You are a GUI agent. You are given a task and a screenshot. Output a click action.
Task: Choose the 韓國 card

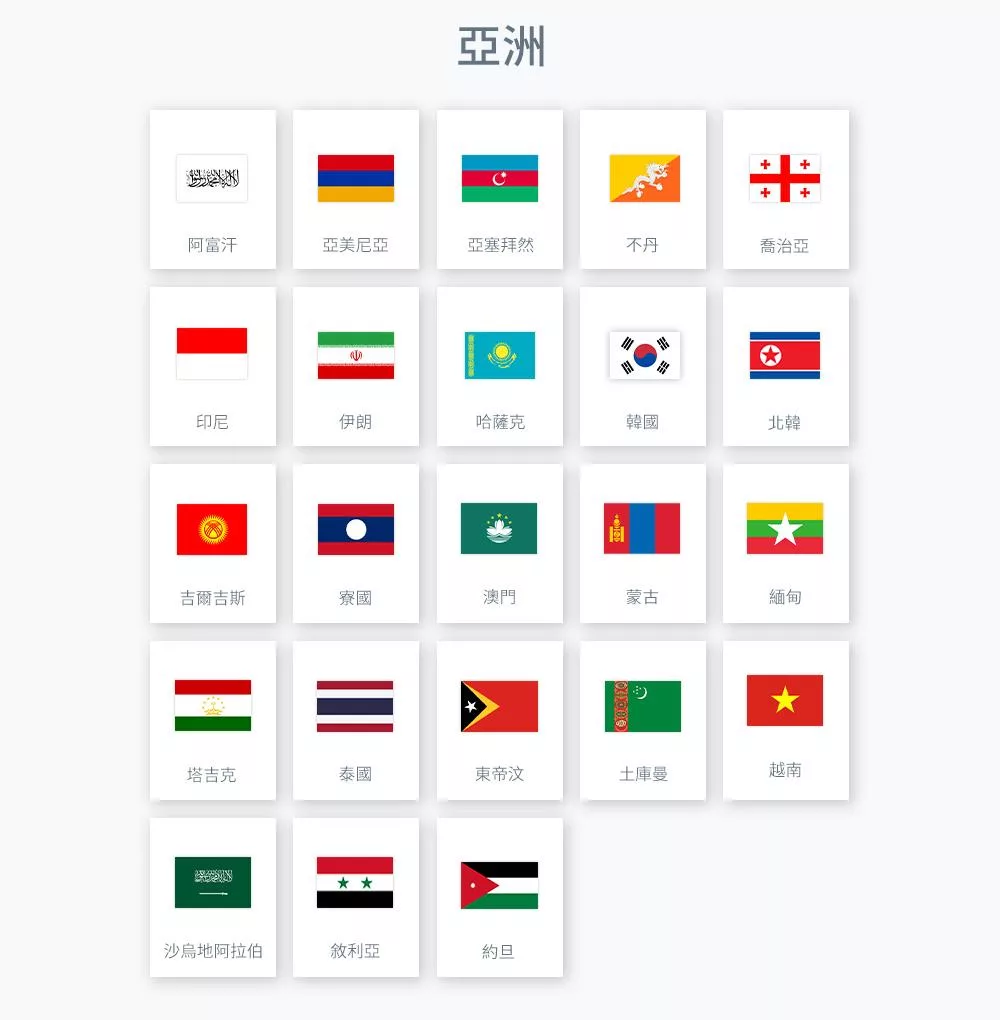pyautogui.click(x=642, y=367)
